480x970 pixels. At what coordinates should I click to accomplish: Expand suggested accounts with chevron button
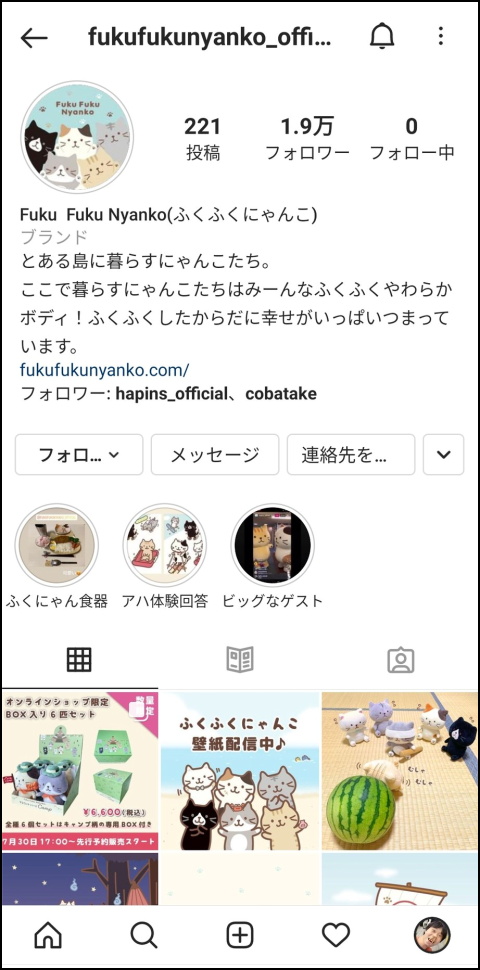click(444, 455)
